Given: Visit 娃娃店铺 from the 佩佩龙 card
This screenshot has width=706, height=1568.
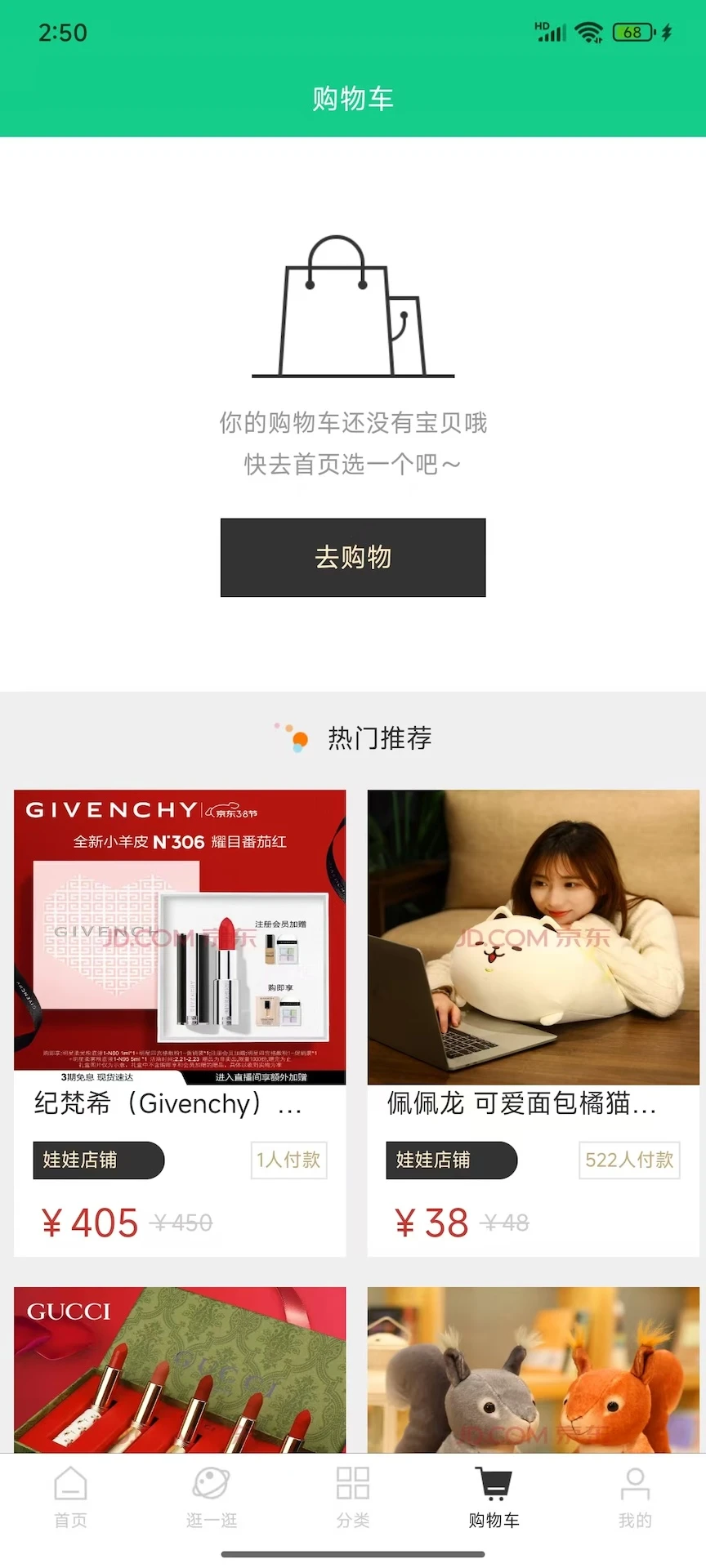Looking at the screenshot, I should pos(451,1160).
